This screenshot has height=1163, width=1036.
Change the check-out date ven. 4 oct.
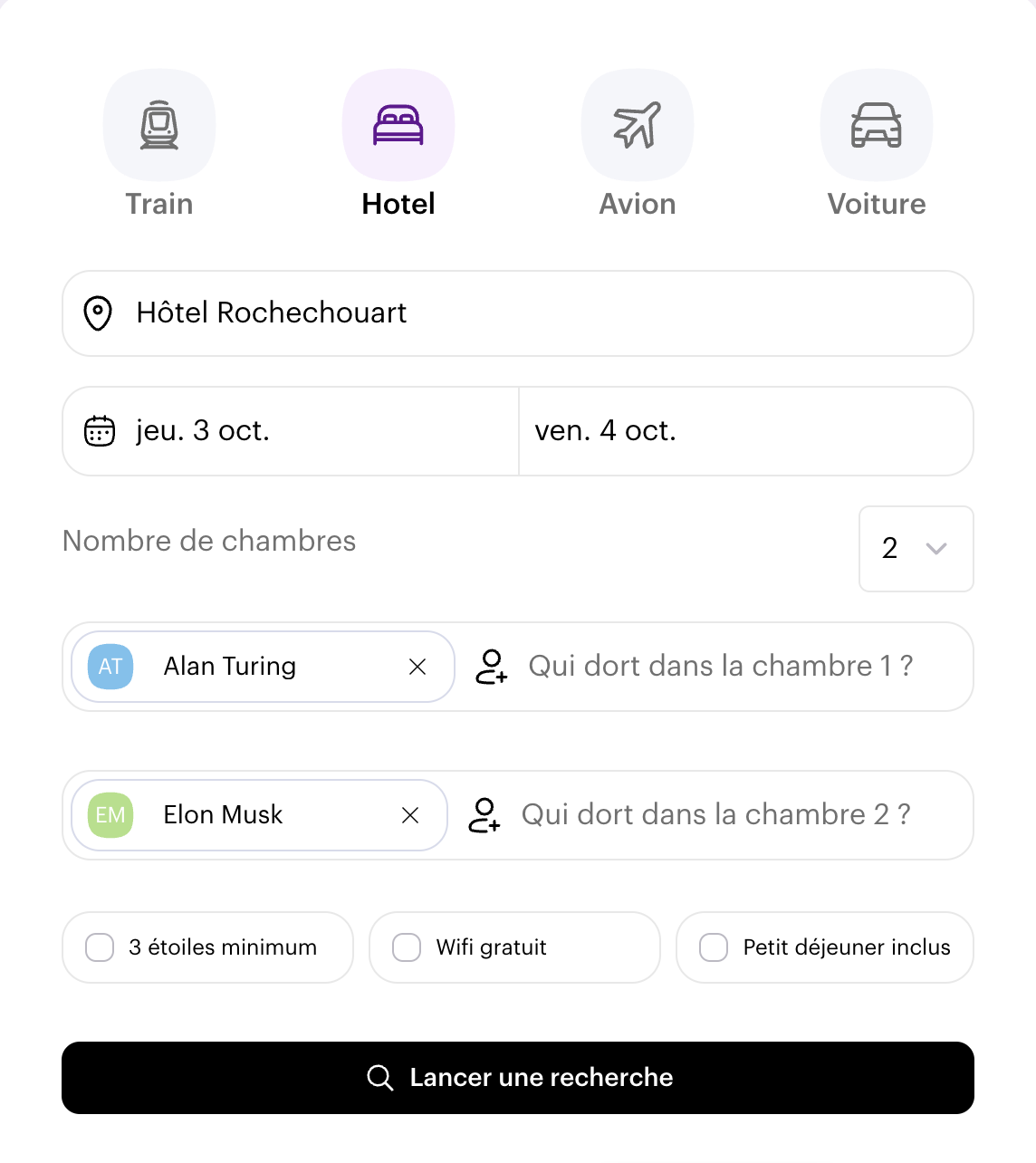744,431
